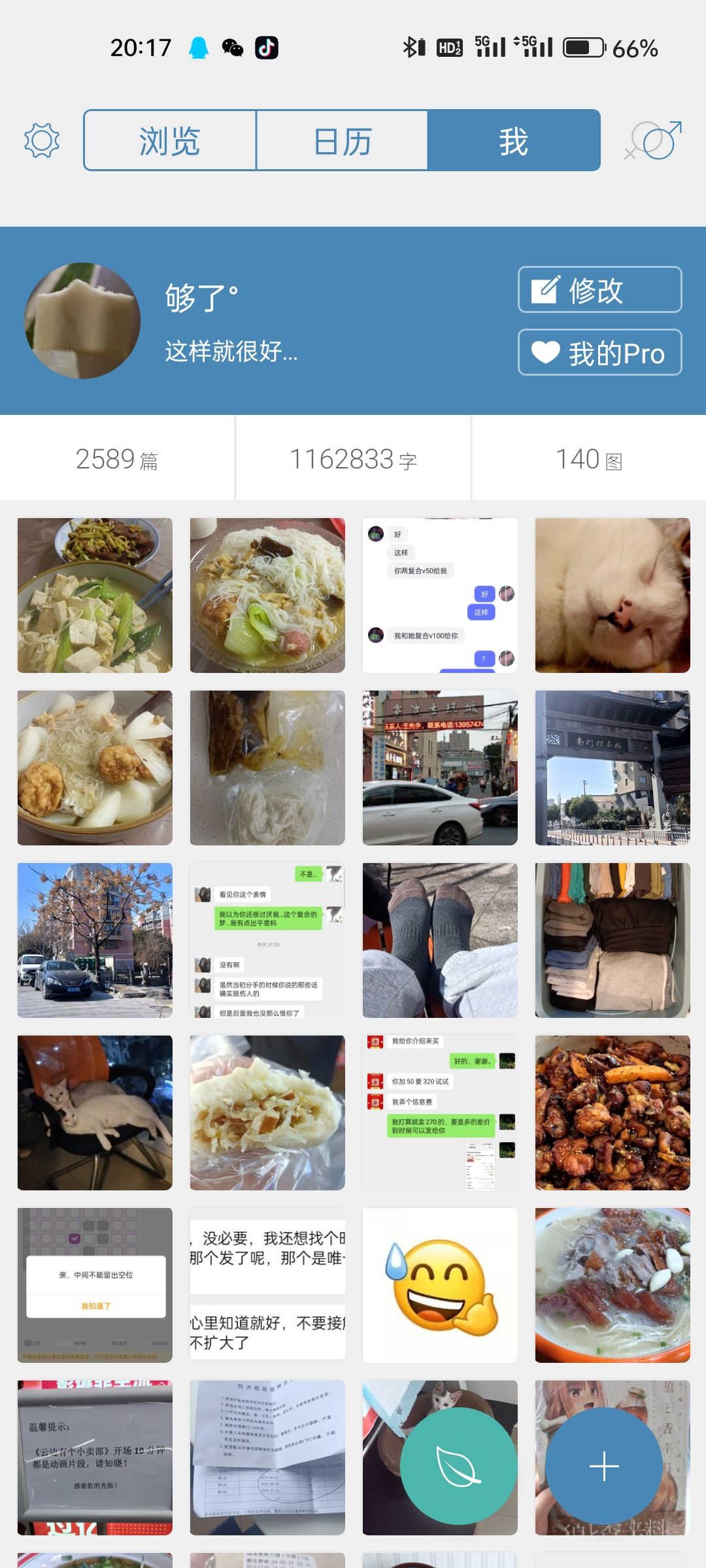Tap the 修改 button to edit profile
The image size is (706, 1568).
click(600, 289)
